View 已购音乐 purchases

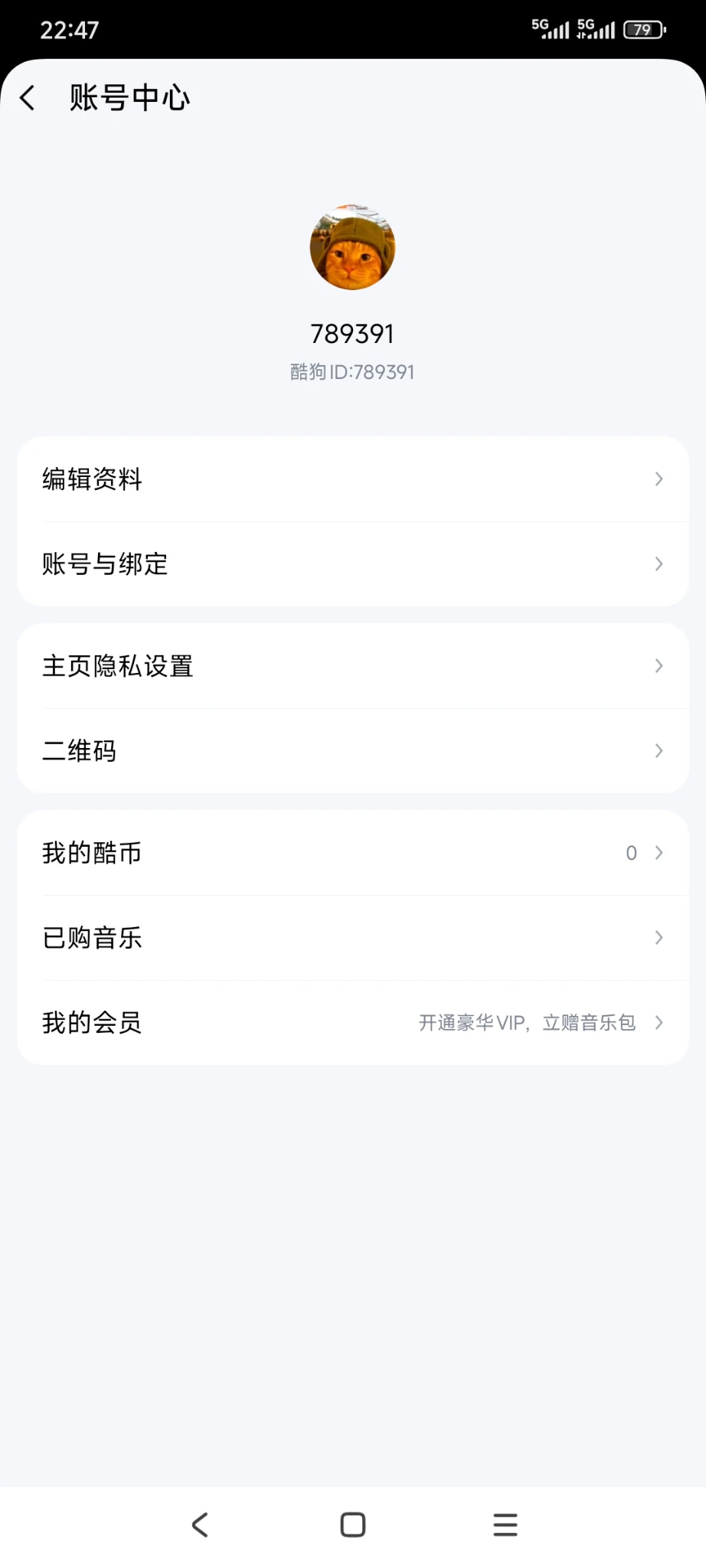click(352, 938)
